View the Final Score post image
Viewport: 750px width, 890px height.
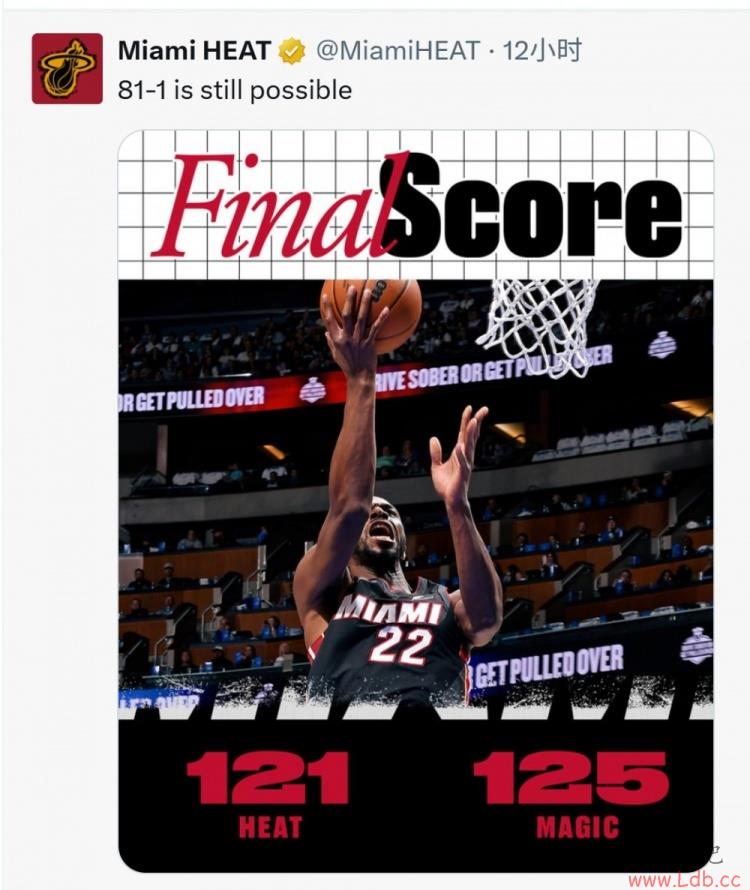(415, 500)
